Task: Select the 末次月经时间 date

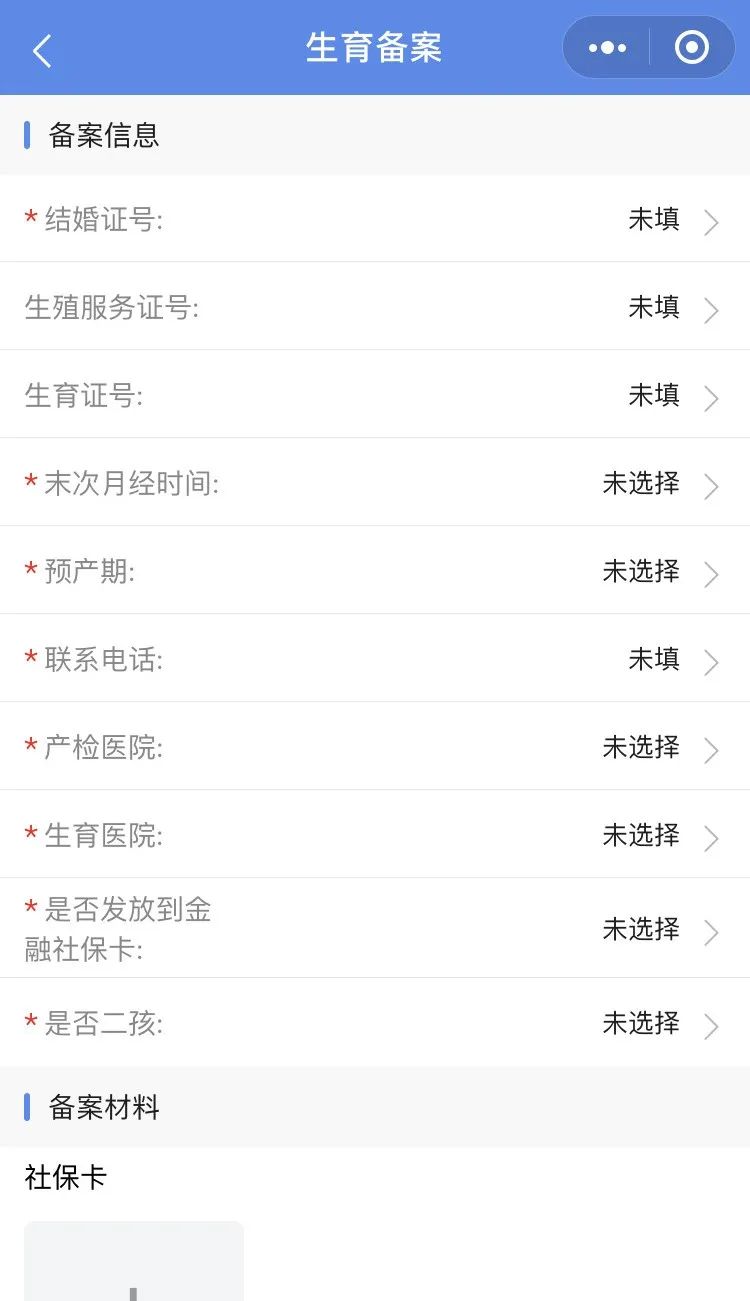Action: point(642,483)
